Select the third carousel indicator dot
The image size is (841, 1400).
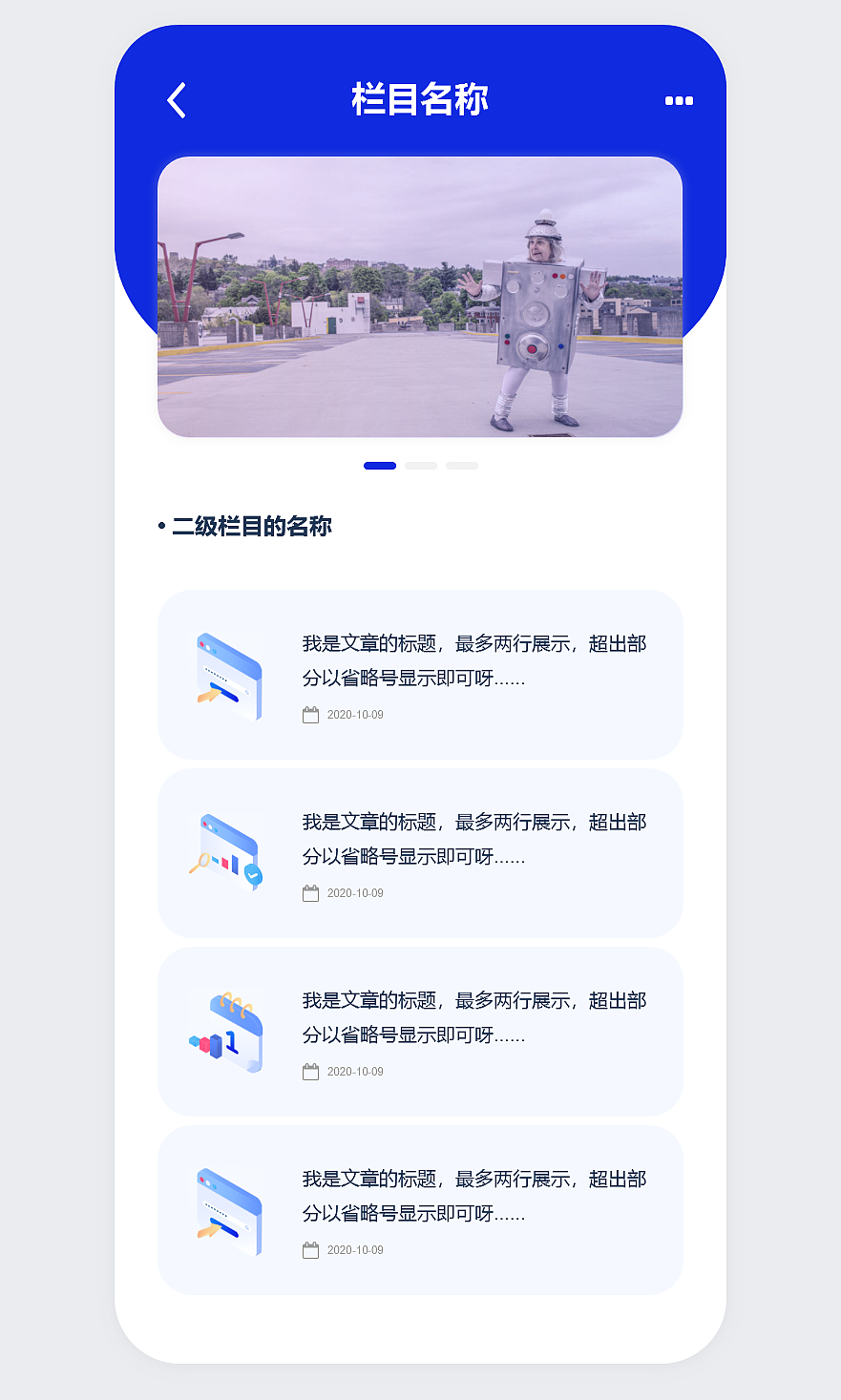(x=462, y=466)
